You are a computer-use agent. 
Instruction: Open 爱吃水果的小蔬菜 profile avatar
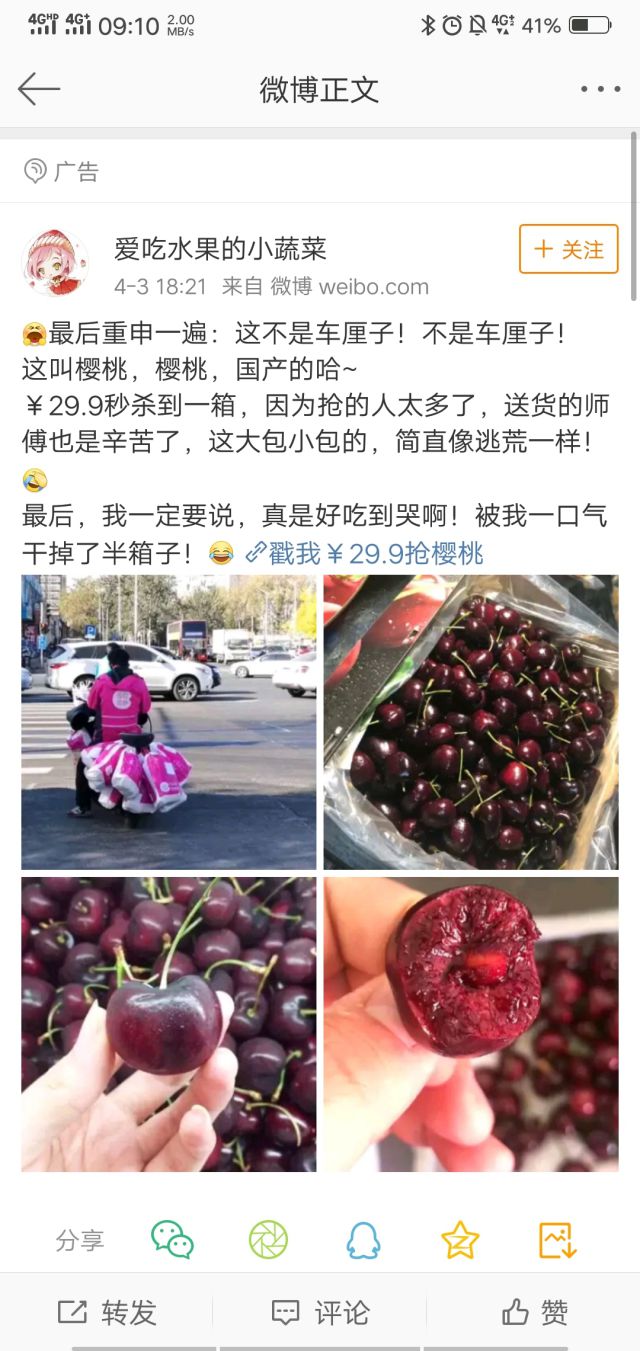click(55, 263)
